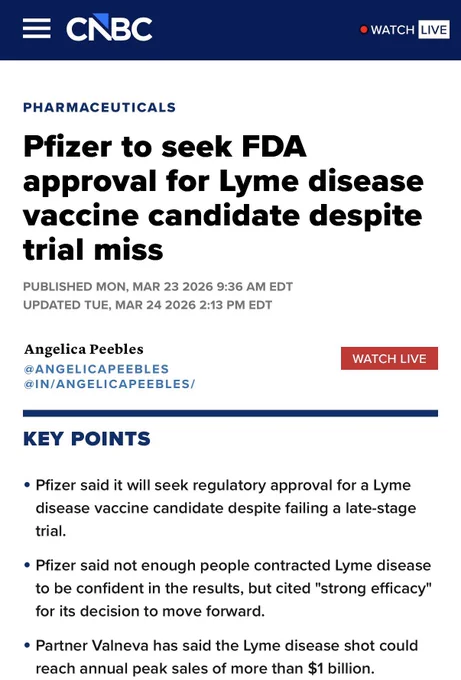Go to the CNBC homepage via the logo
461x680 pixels.
click(x=109, y=28)
